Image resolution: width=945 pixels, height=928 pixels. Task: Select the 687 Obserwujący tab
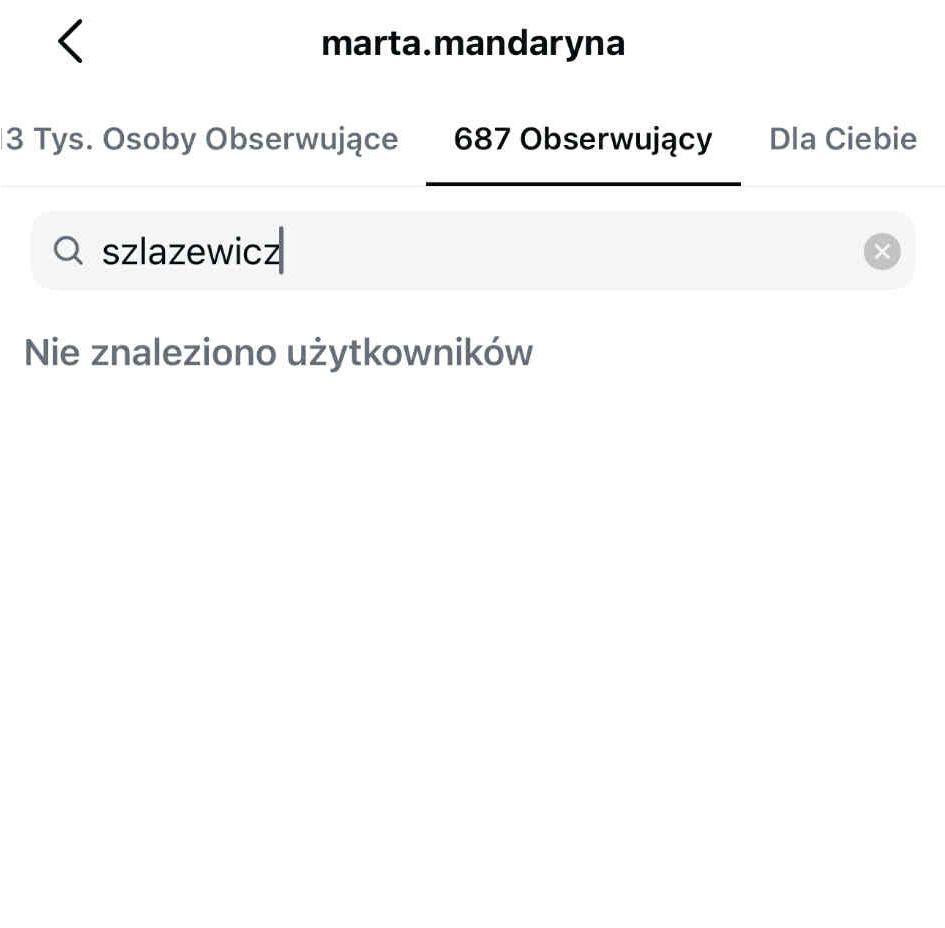pos(582,139)
